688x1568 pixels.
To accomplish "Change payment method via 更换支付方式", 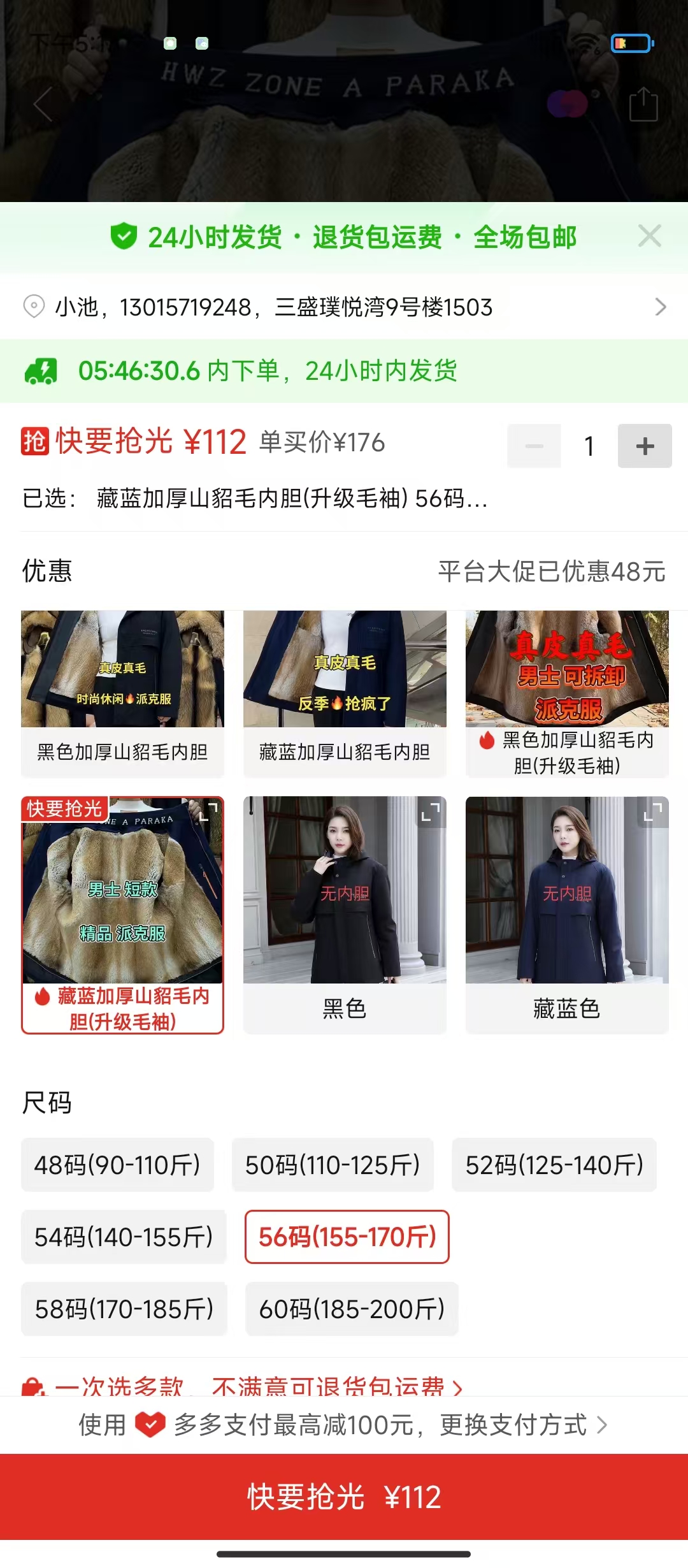I will pos(522,1425).
